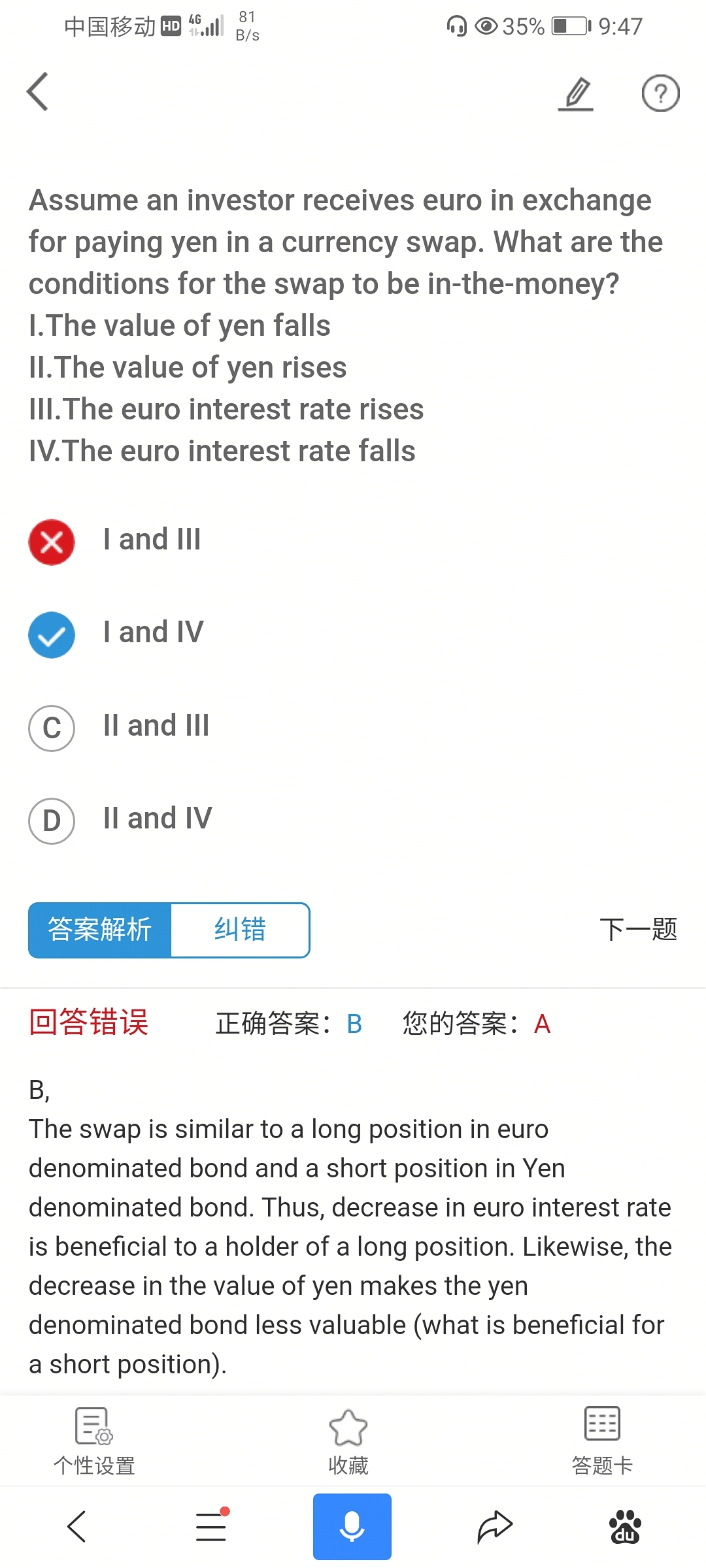Open the Baidu paw home icon
Screen dimensions: 706x1568
[624, 1527]
